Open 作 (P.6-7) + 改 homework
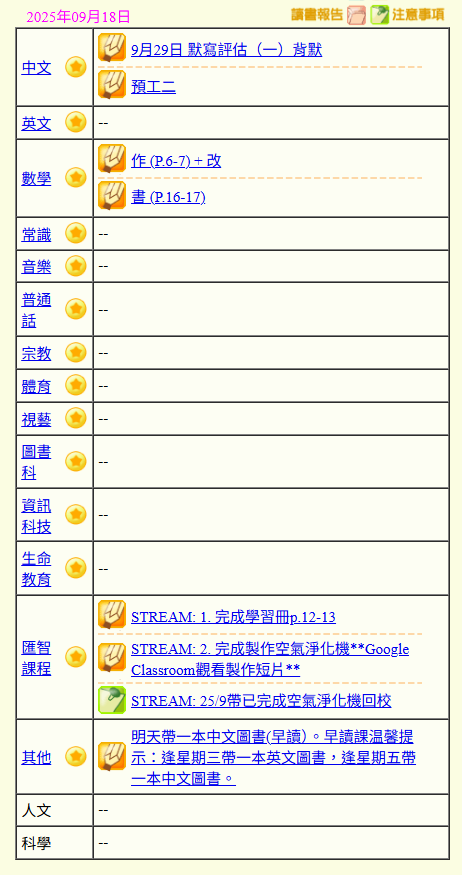 pos(176,161)
